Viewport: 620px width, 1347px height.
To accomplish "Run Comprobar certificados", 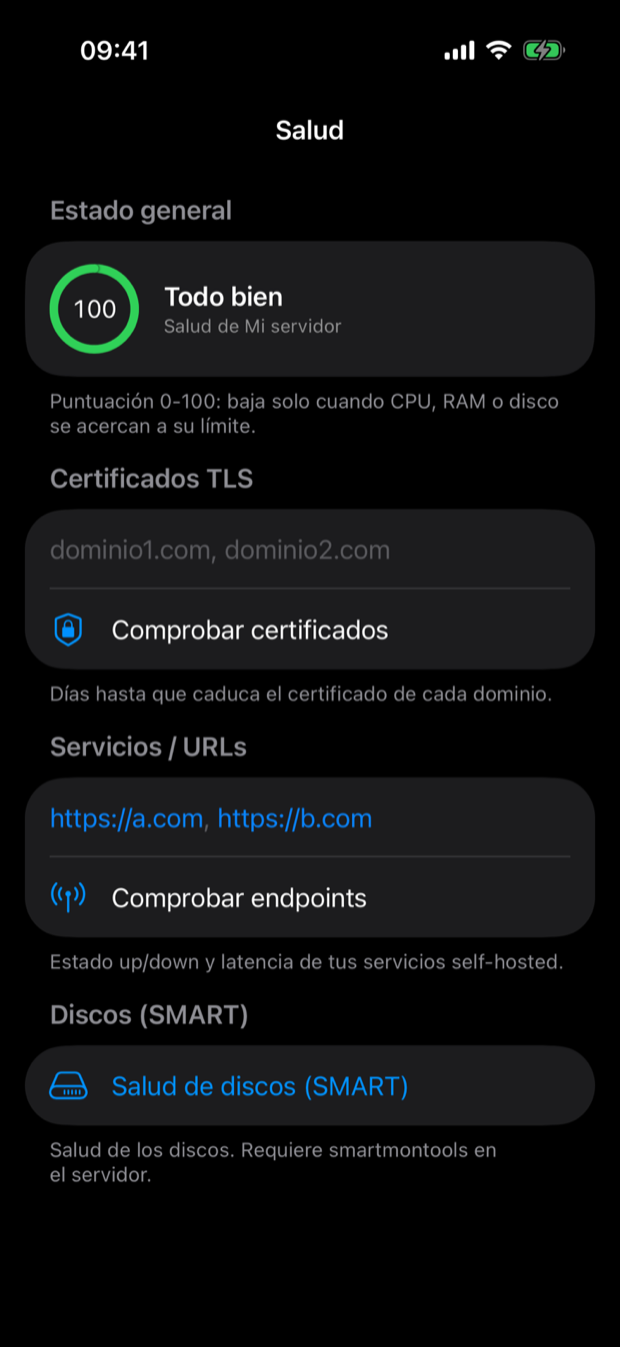I will [x=310, y=630].
